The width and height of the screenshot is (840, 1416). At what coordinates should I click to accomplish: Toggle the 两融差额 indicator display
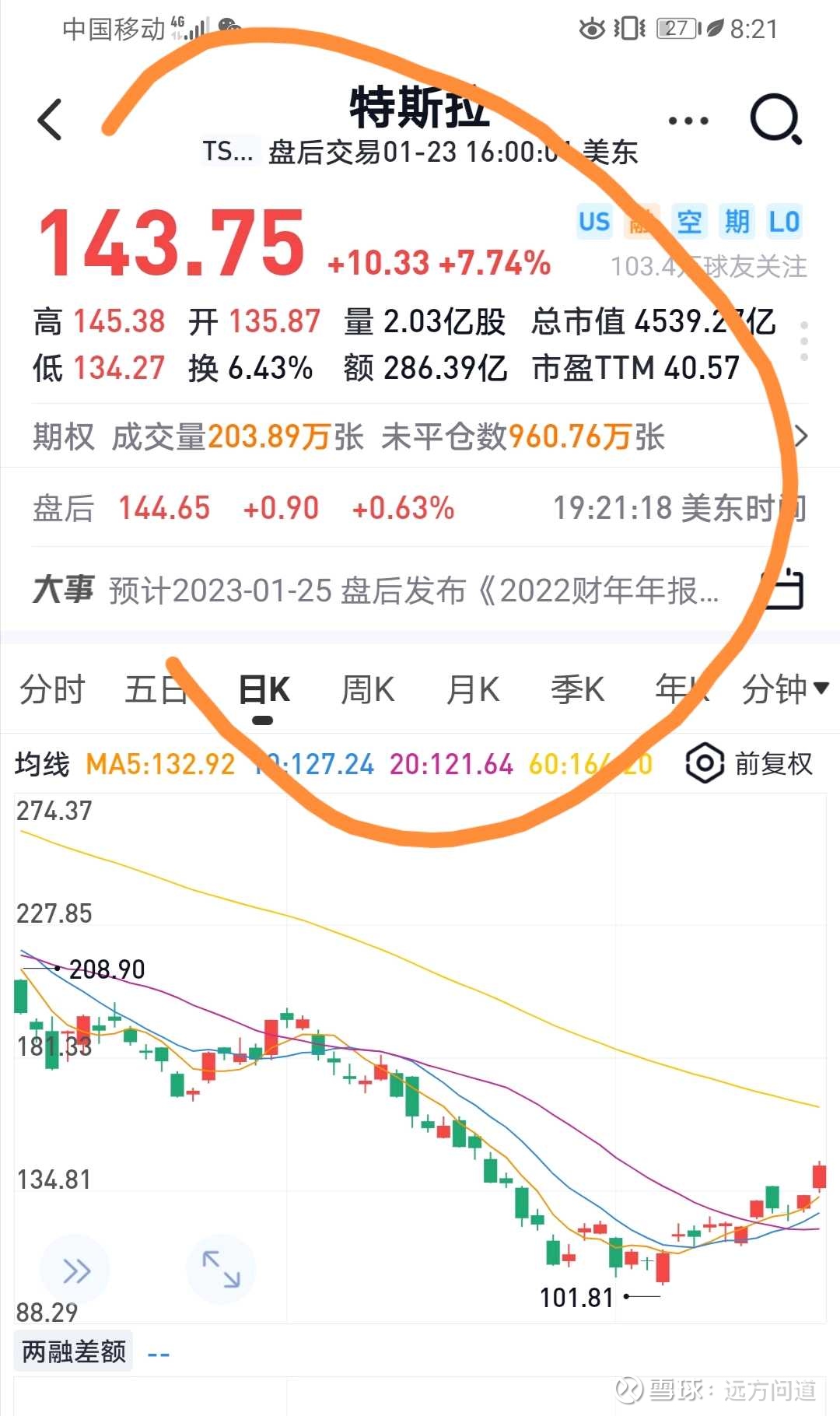74,1352
